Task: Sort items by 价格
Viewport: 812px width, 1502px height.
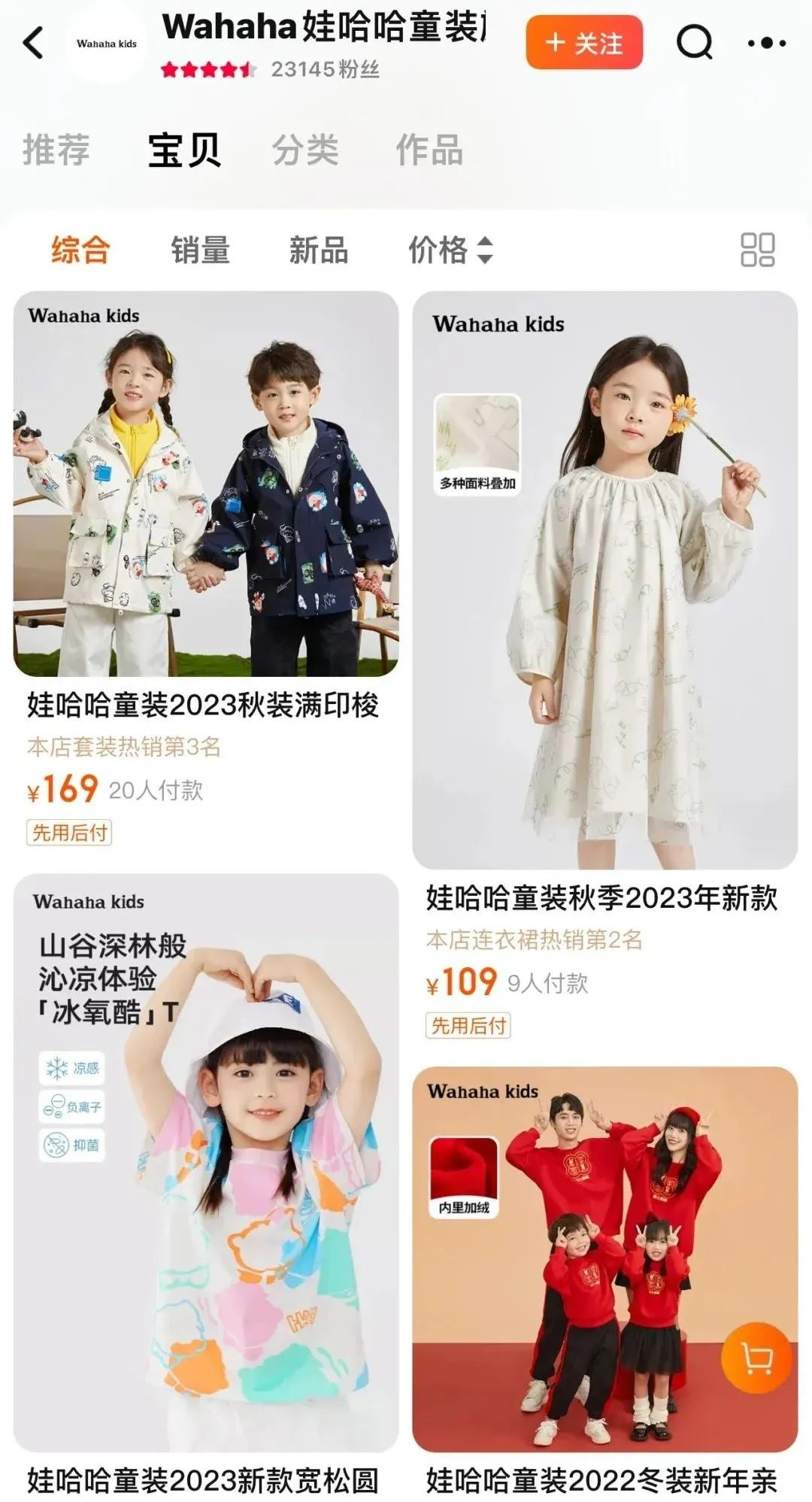Action: (450, 250)
